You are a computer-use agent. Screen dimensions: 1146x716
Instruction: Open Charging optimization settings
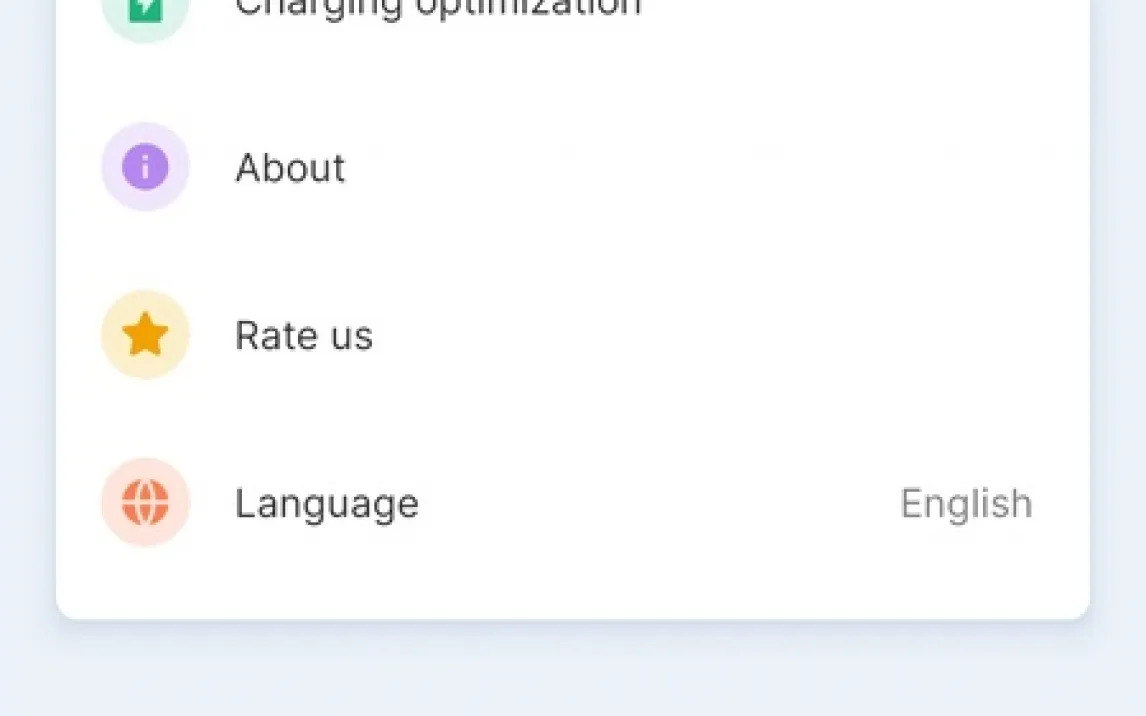point(437,8)
